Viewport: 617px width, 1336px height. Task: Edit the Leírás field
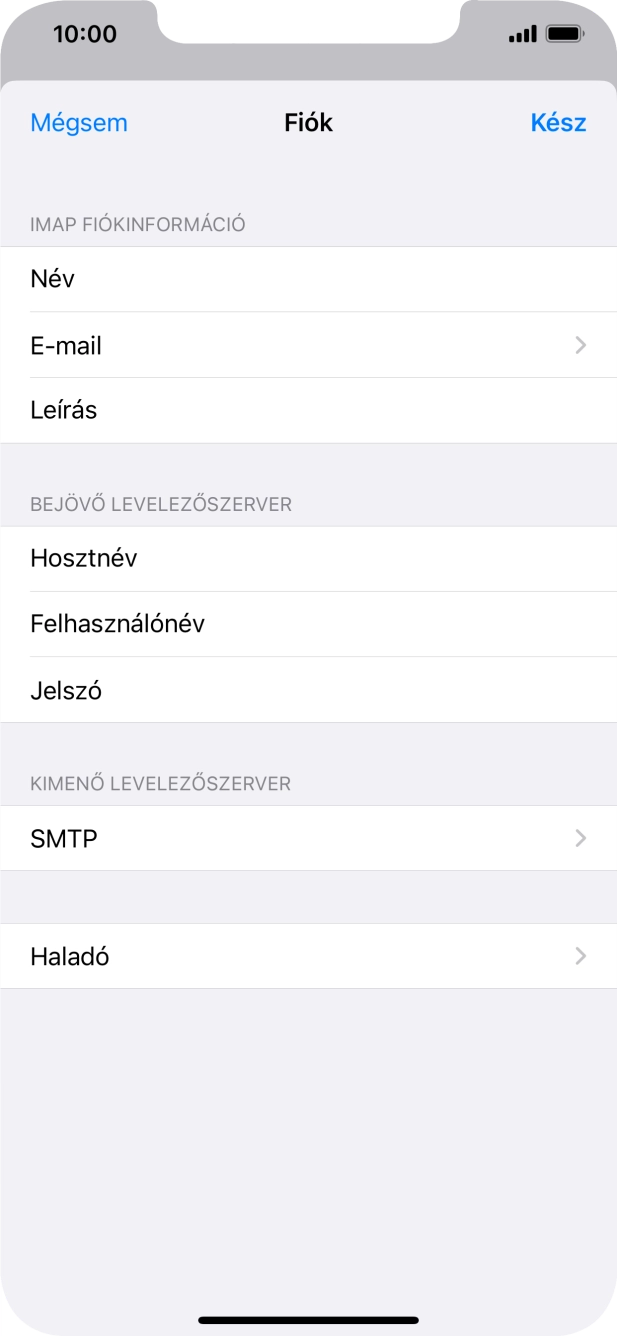[308, 410]
